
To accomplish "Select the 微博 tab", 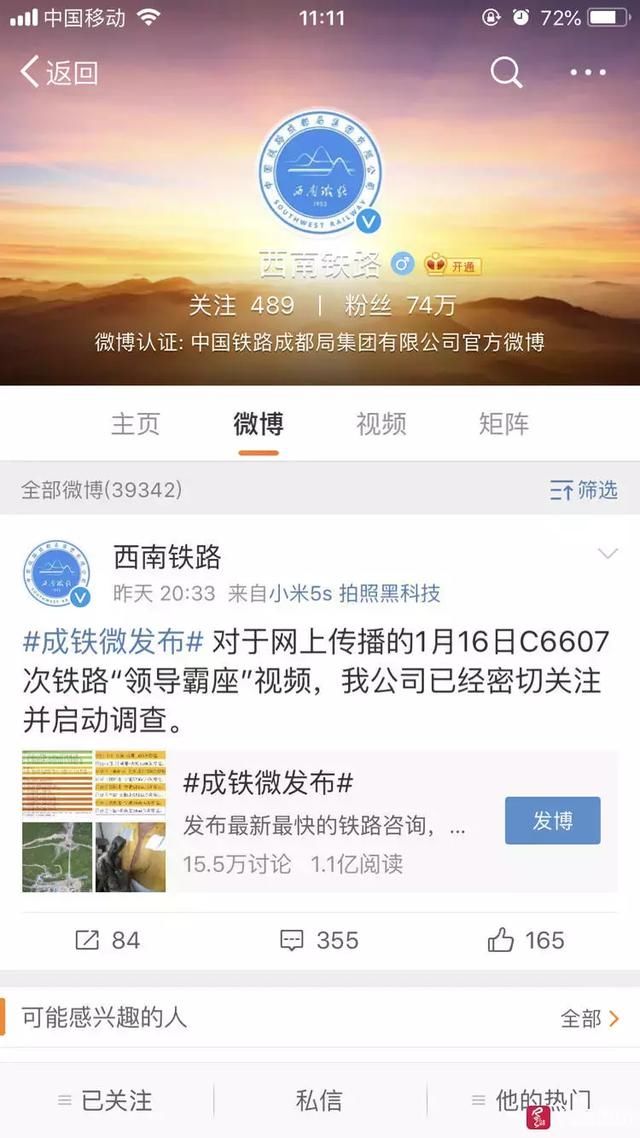I will pyautogui.click(x=259, y=424).
